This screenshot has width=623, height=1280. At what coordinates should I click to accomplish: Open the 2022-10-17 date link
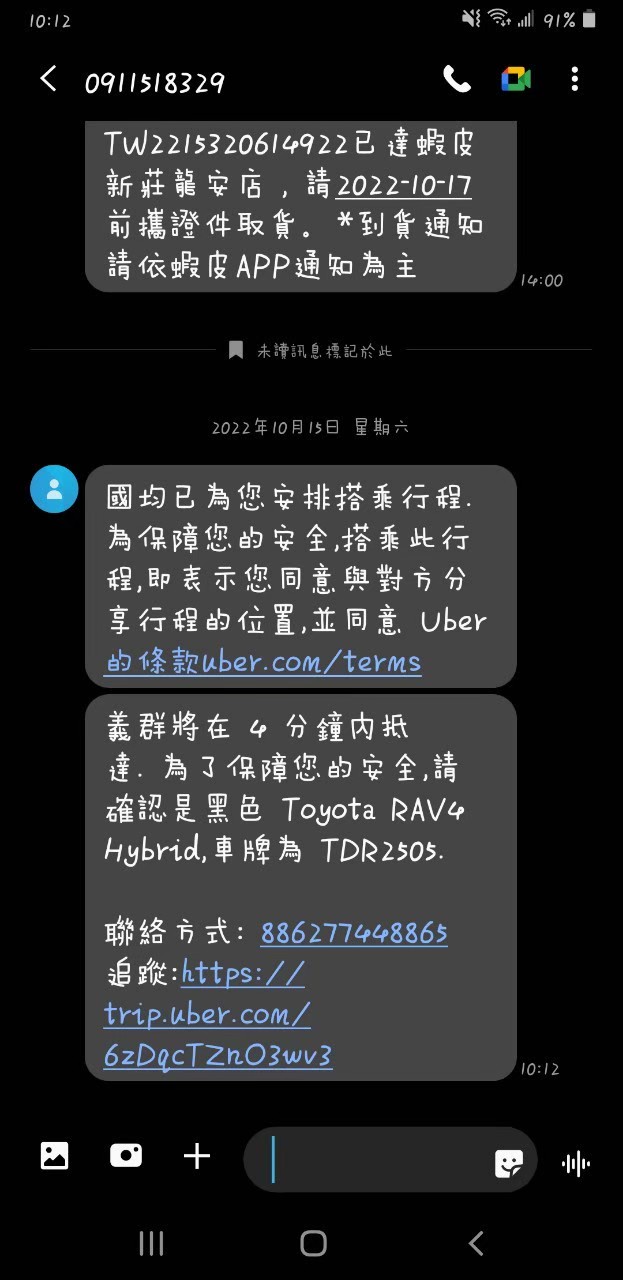404,186
